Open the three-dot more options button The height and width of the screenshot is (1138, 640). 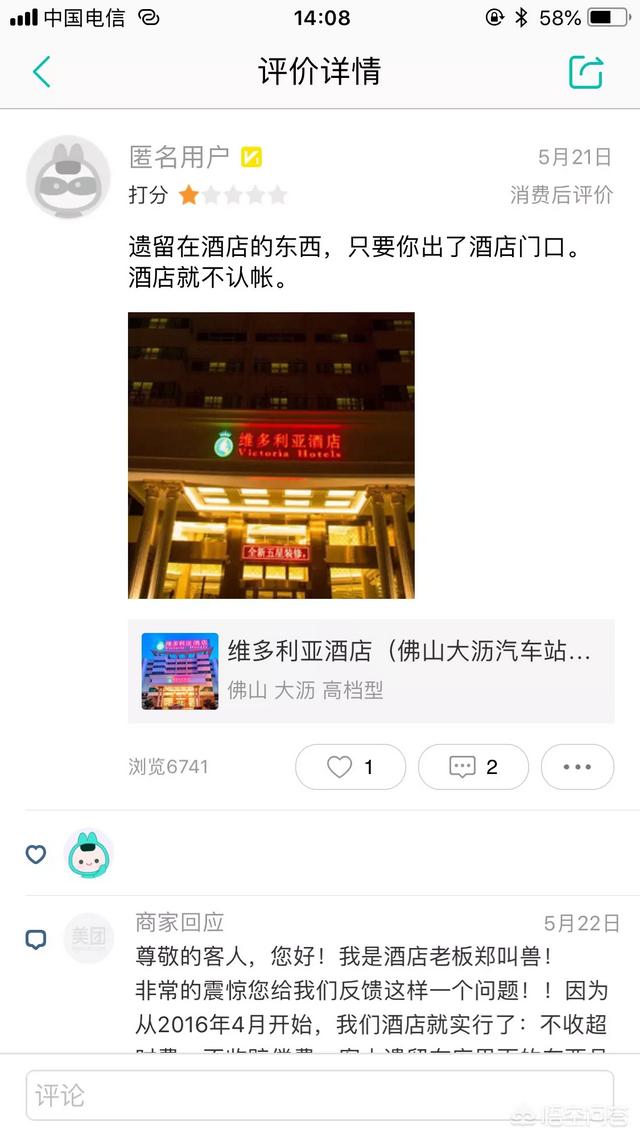(x=578, y=767)
